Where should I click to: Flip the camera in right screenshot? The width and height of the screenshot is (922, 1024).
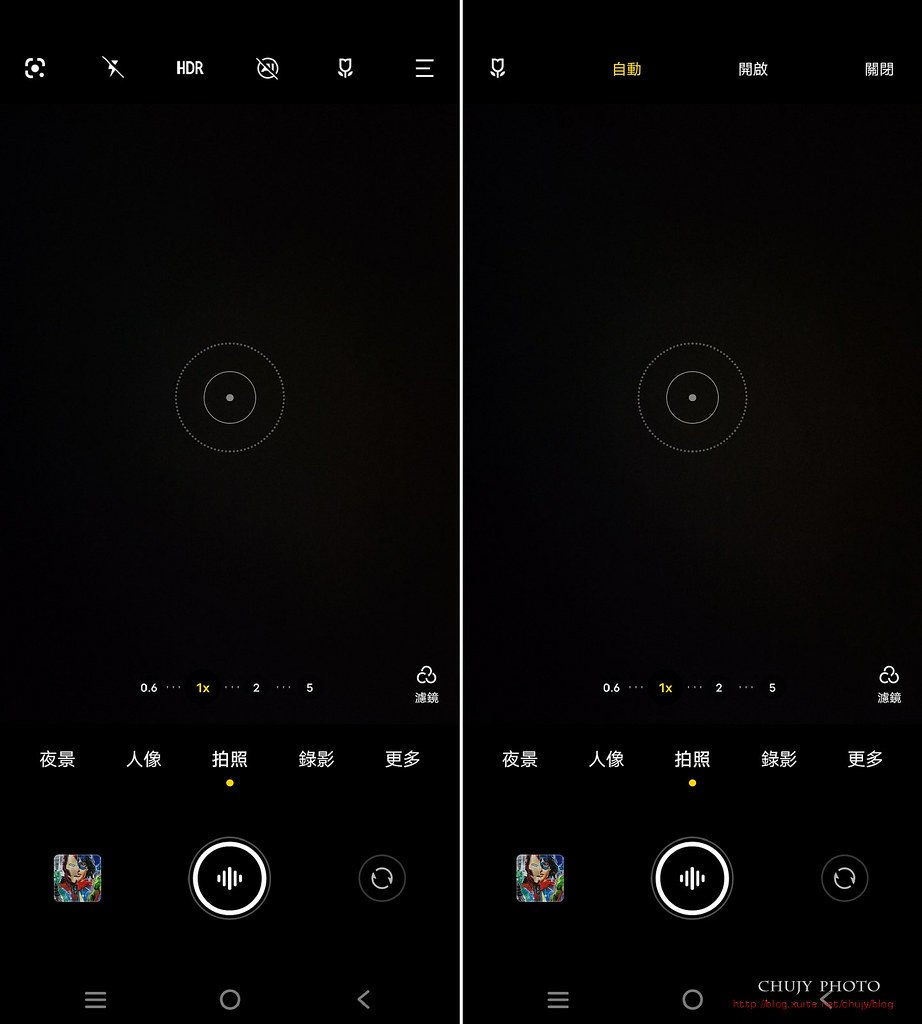(x=845, y=879)
